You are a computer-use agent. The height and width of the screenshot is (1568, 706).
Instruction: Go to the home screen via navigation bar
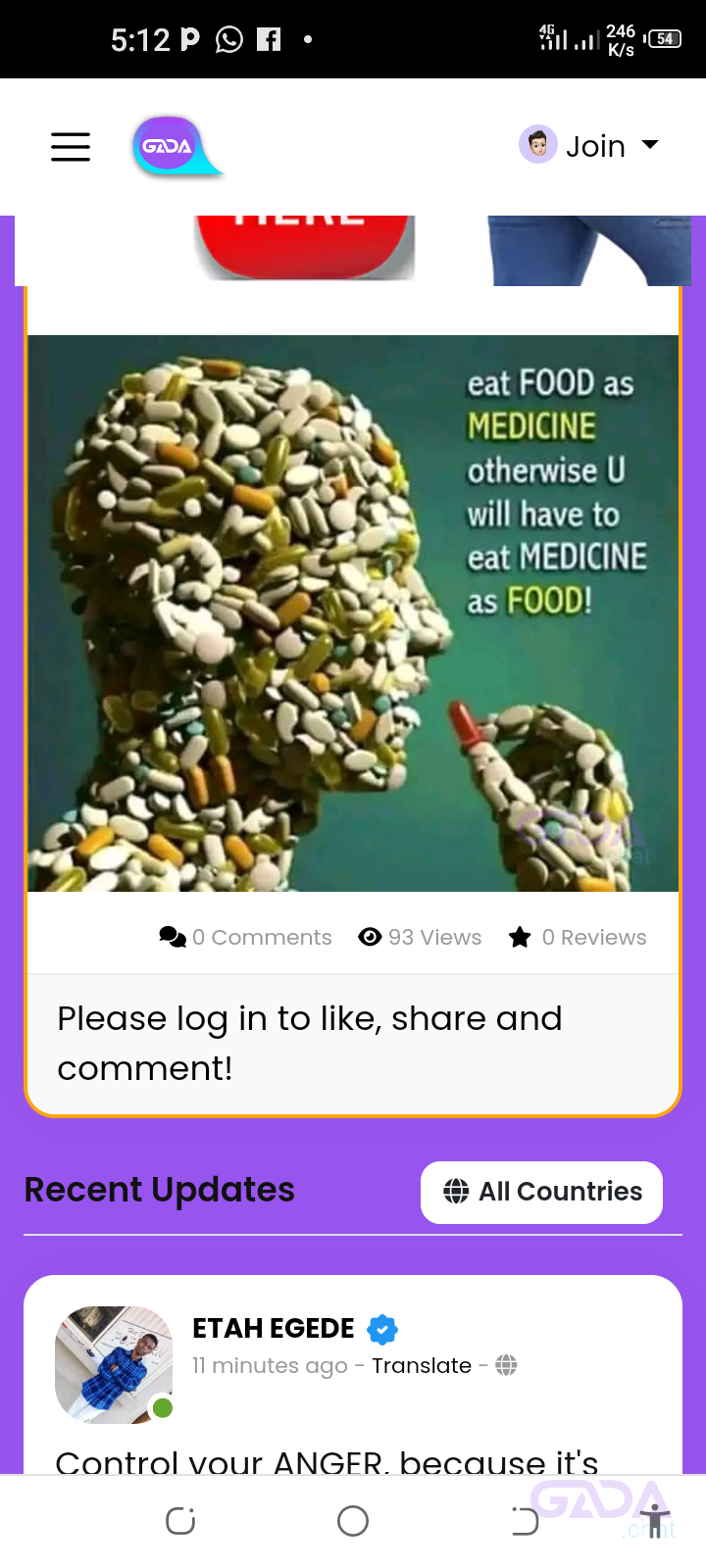(x=353, y=1521)
